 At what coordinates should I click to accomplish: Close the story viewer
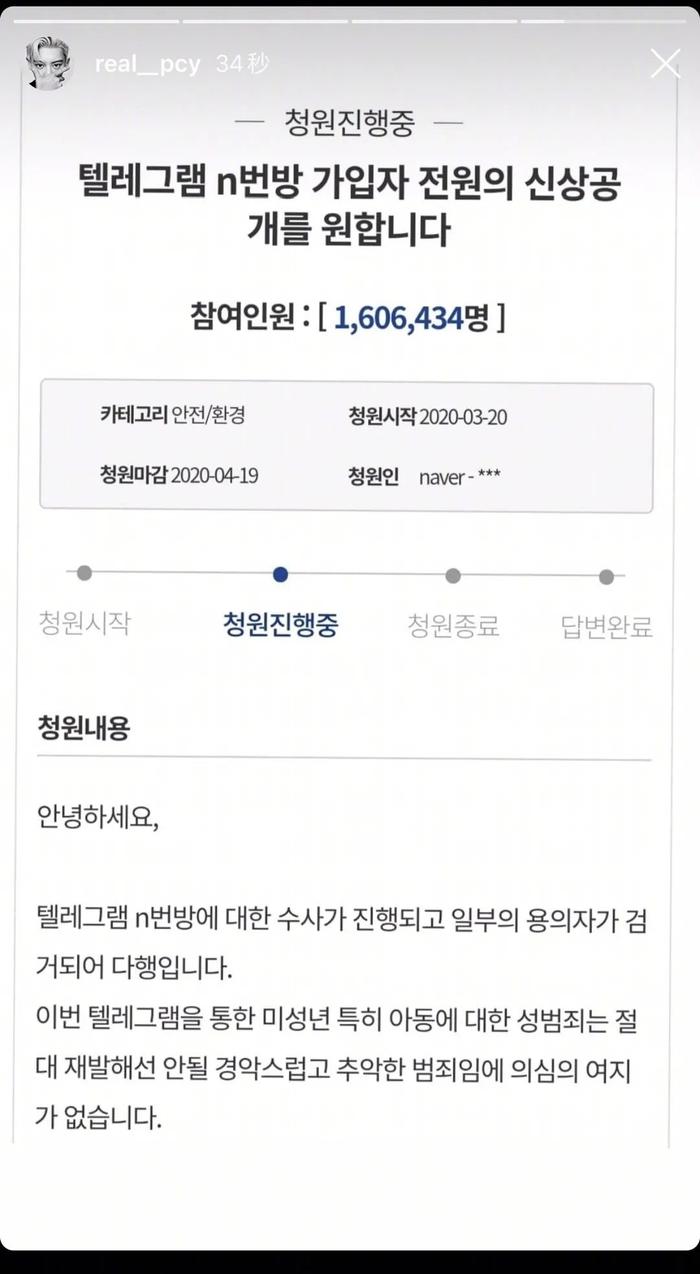pyautogui.click(x=665, y=63)
